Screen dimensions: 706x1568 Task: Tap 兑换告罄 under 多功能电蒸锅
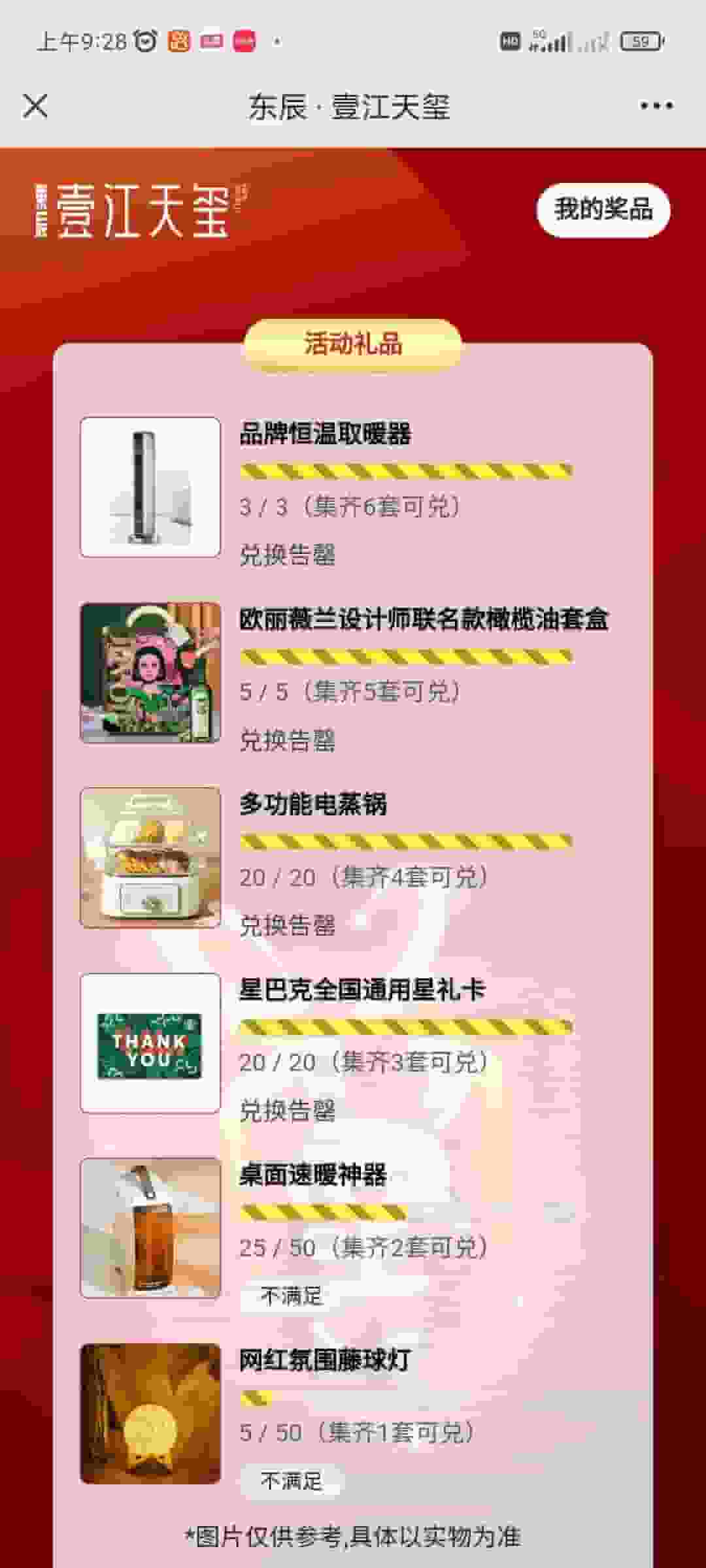pyautogui.click(x=287, y=925)
